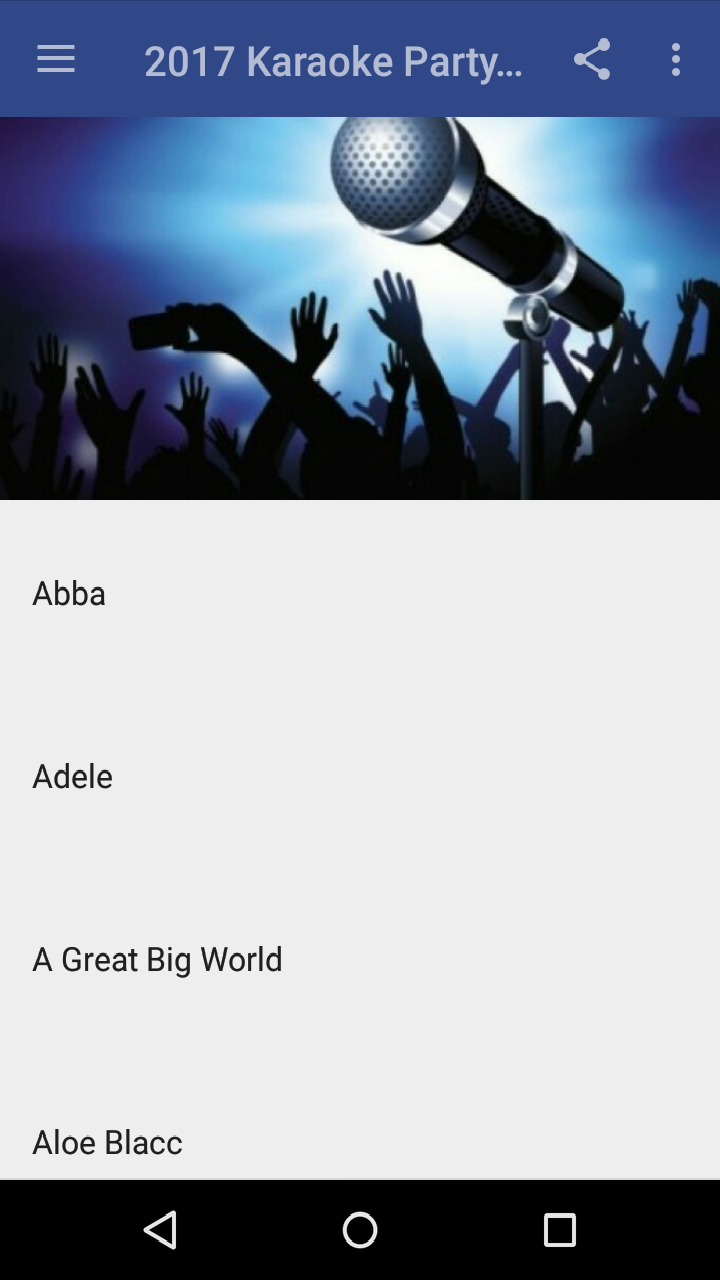Open the navigation drawer menu
This screenshot has width=720, height=1280.
tap(56, 60)
